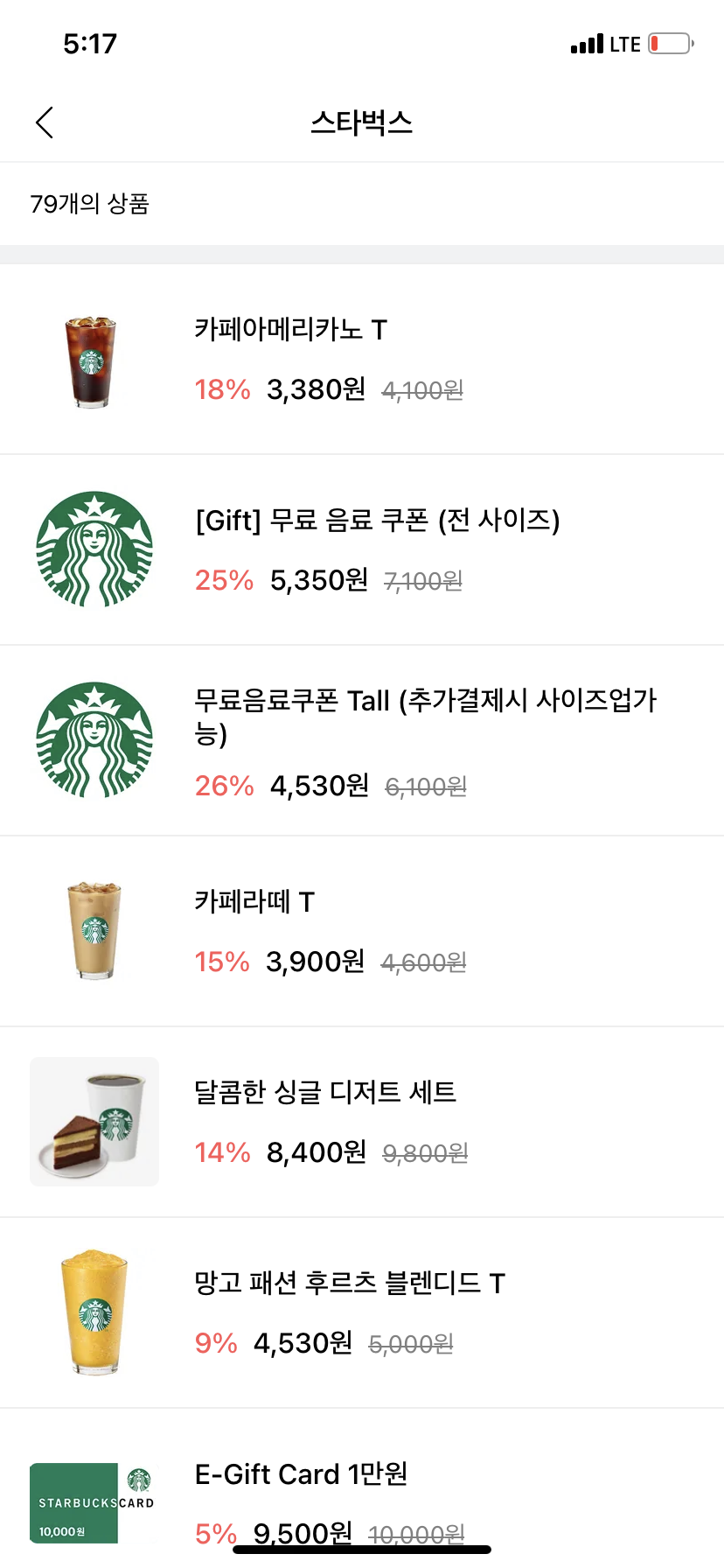This screenshot has width=724, height=1568.
Task: Open 달콤한 싱글 디저트 세트
Action: point(362,1123)
